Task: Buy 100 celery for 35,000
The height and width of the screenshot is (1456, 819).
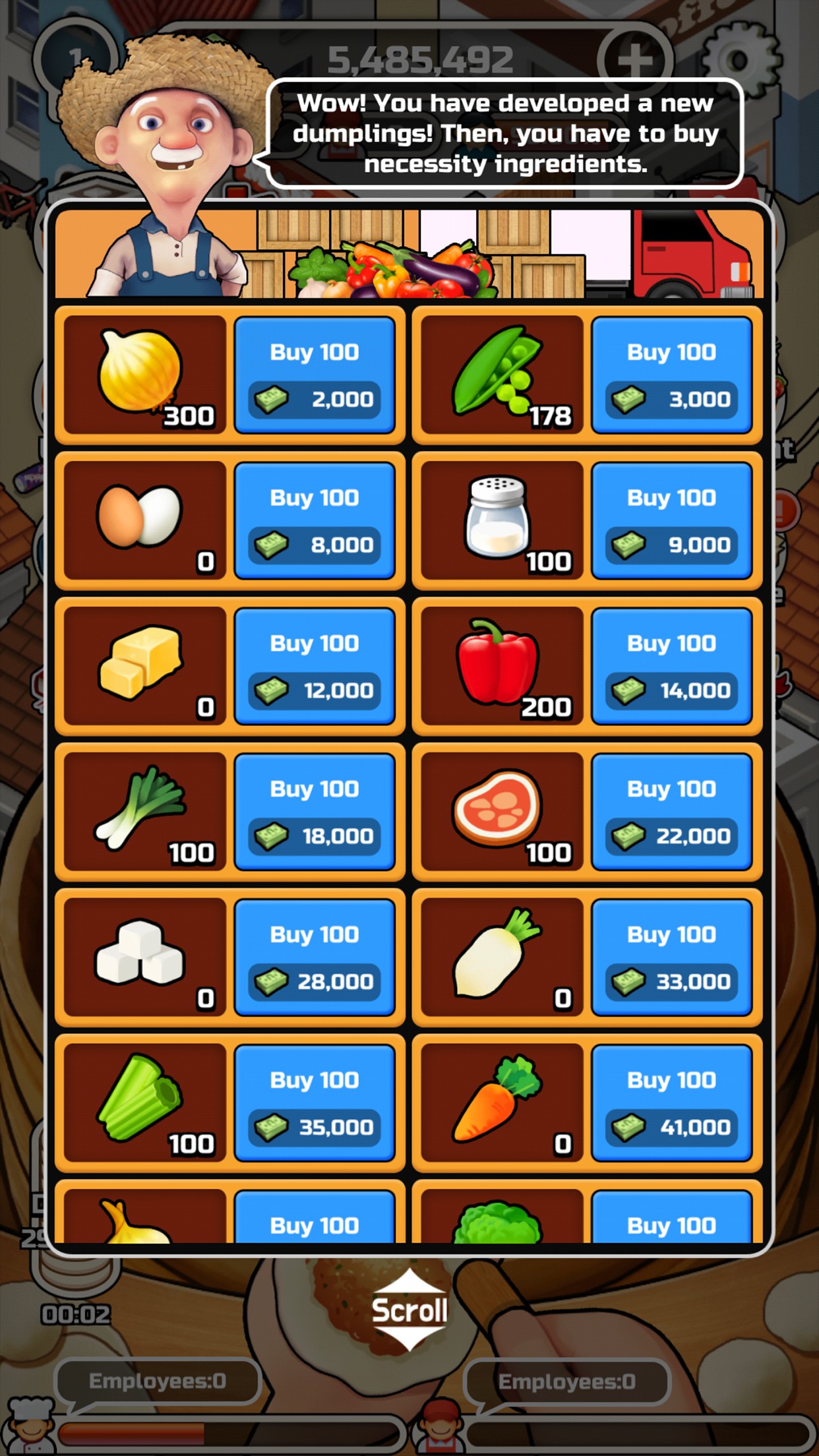Action: (315, 1103)
